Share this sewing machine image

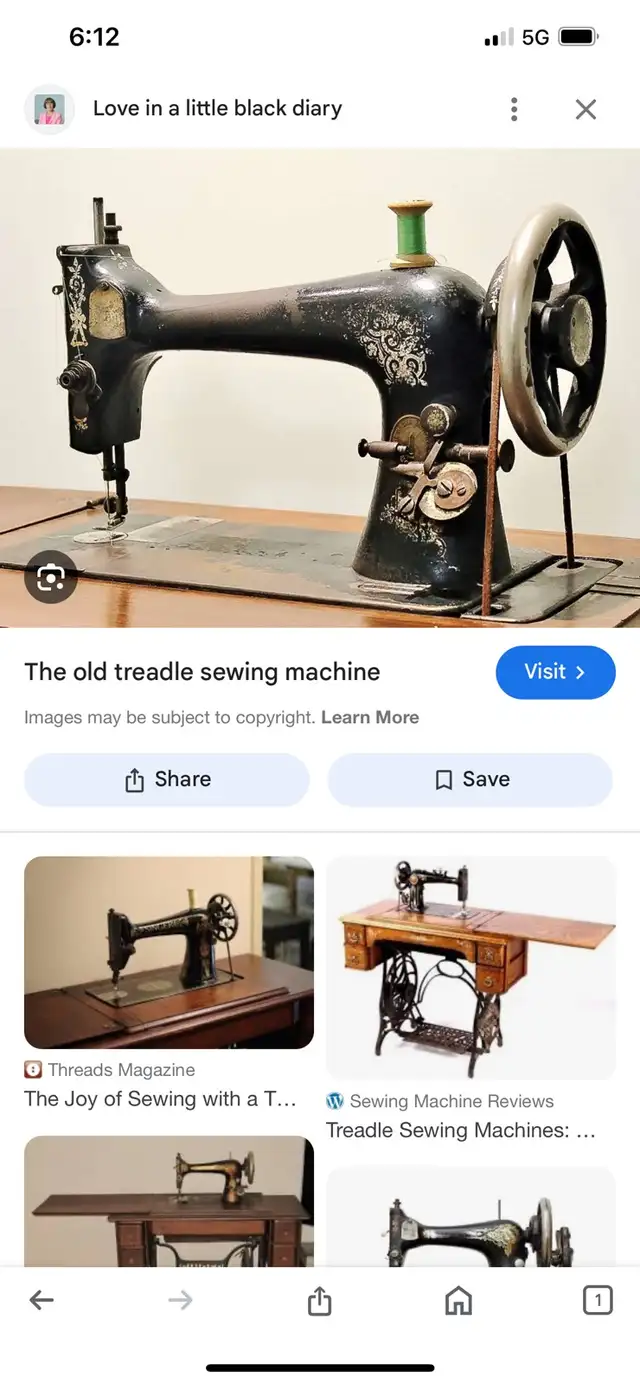pos(167,780)
